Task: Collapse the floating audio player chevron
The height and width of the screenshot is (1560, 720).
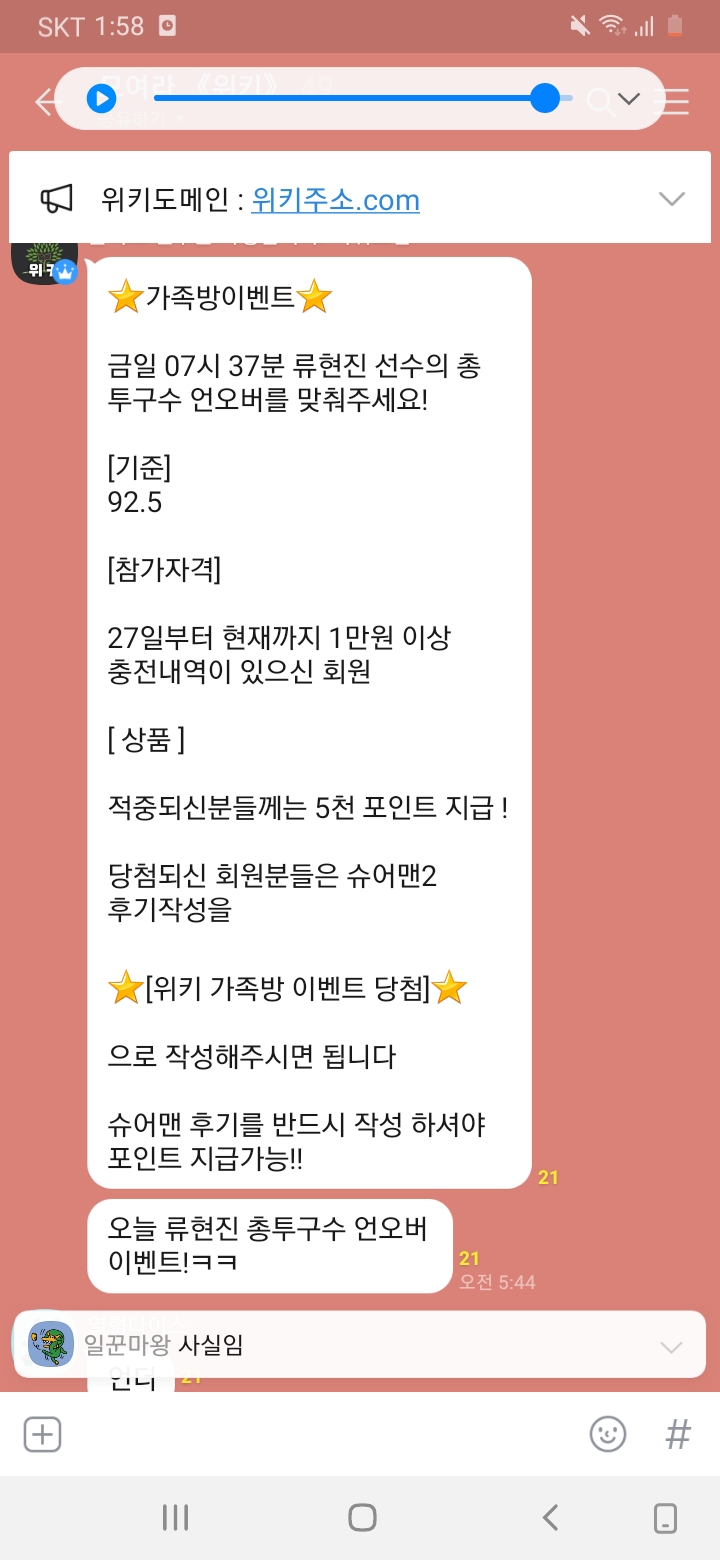Action: [628, 98]
